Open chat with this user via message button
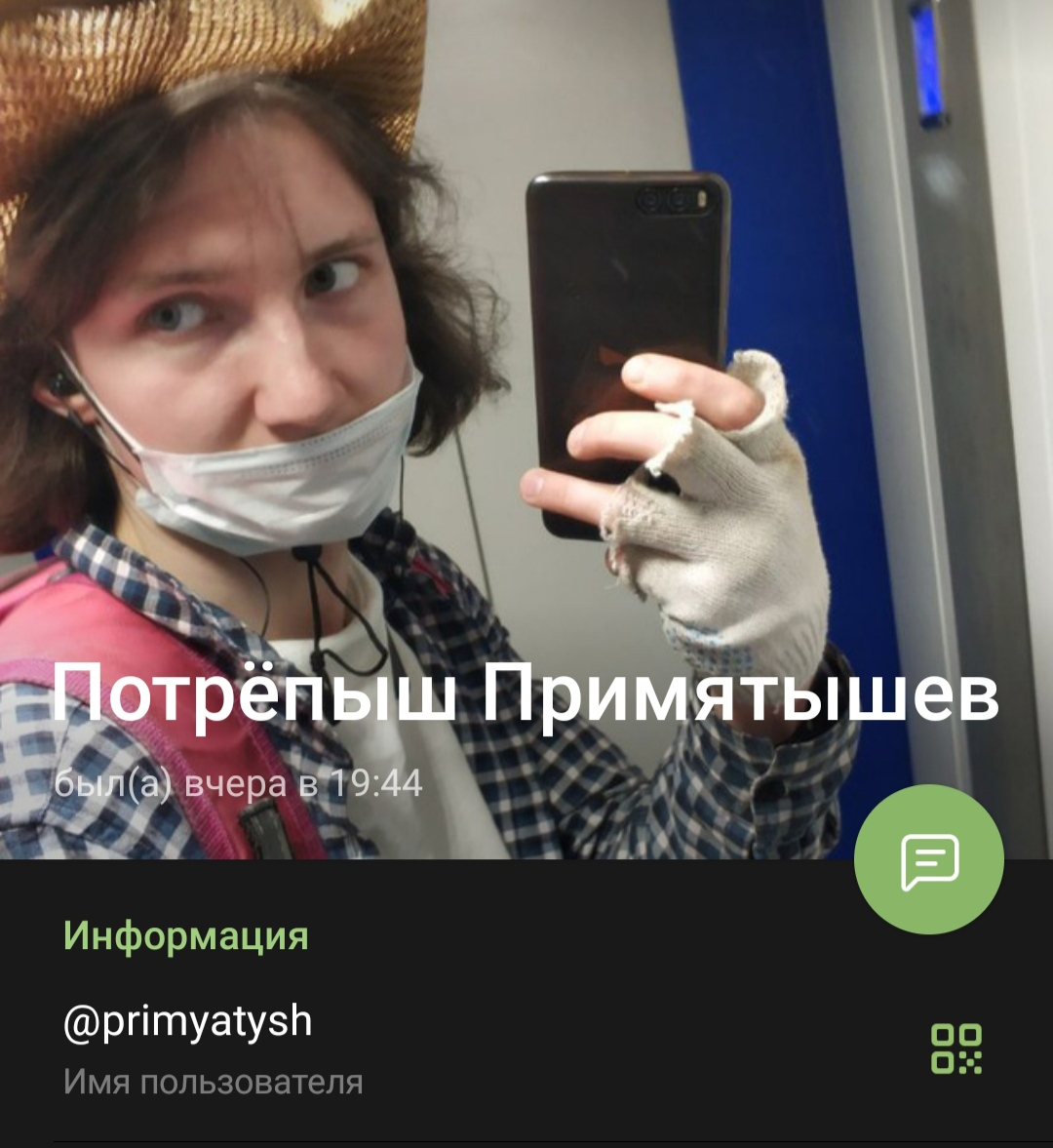 (x=928, y=859)
